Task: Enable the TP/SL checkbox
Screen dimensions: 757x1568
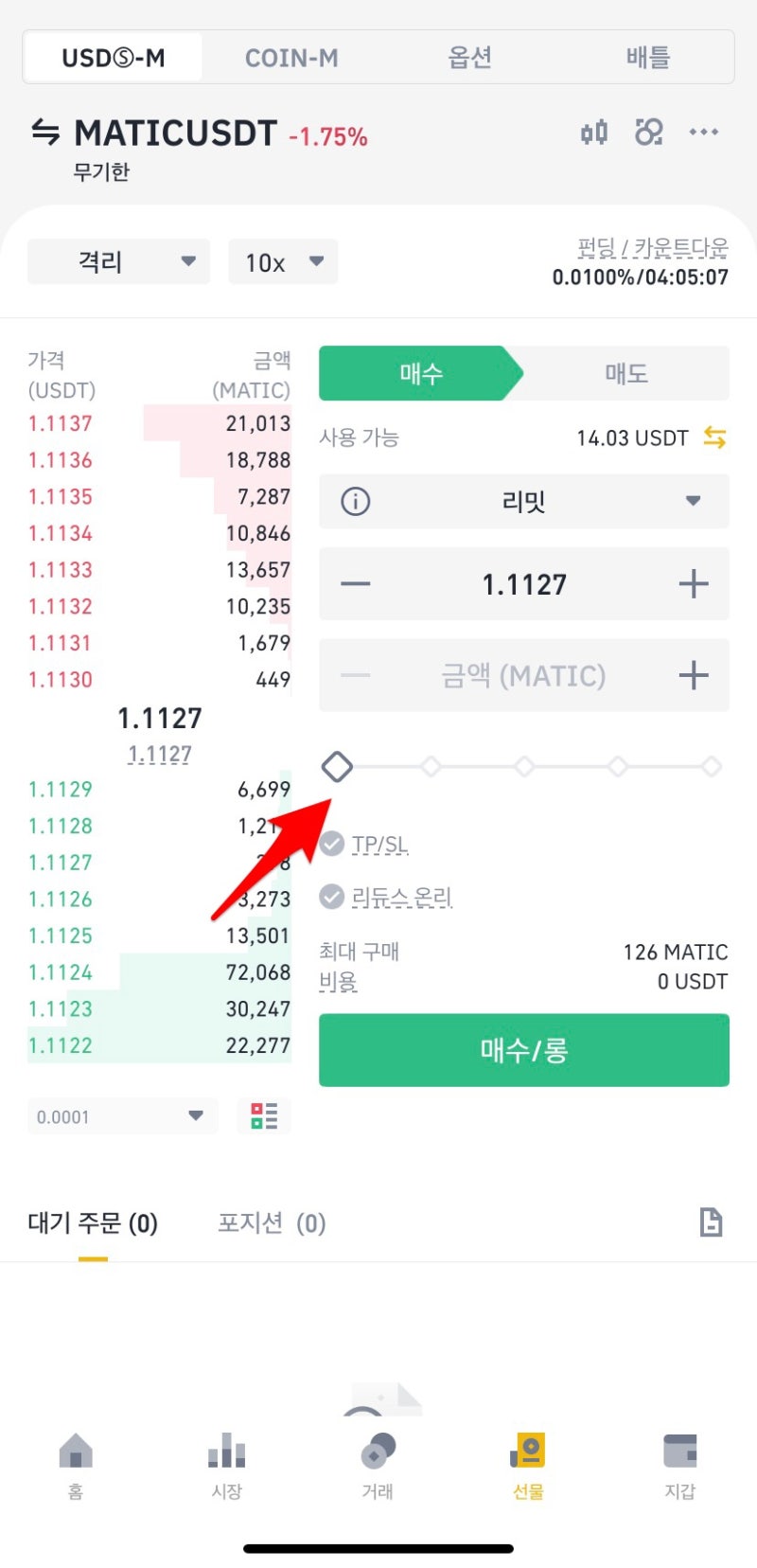Action: (331, 843)
